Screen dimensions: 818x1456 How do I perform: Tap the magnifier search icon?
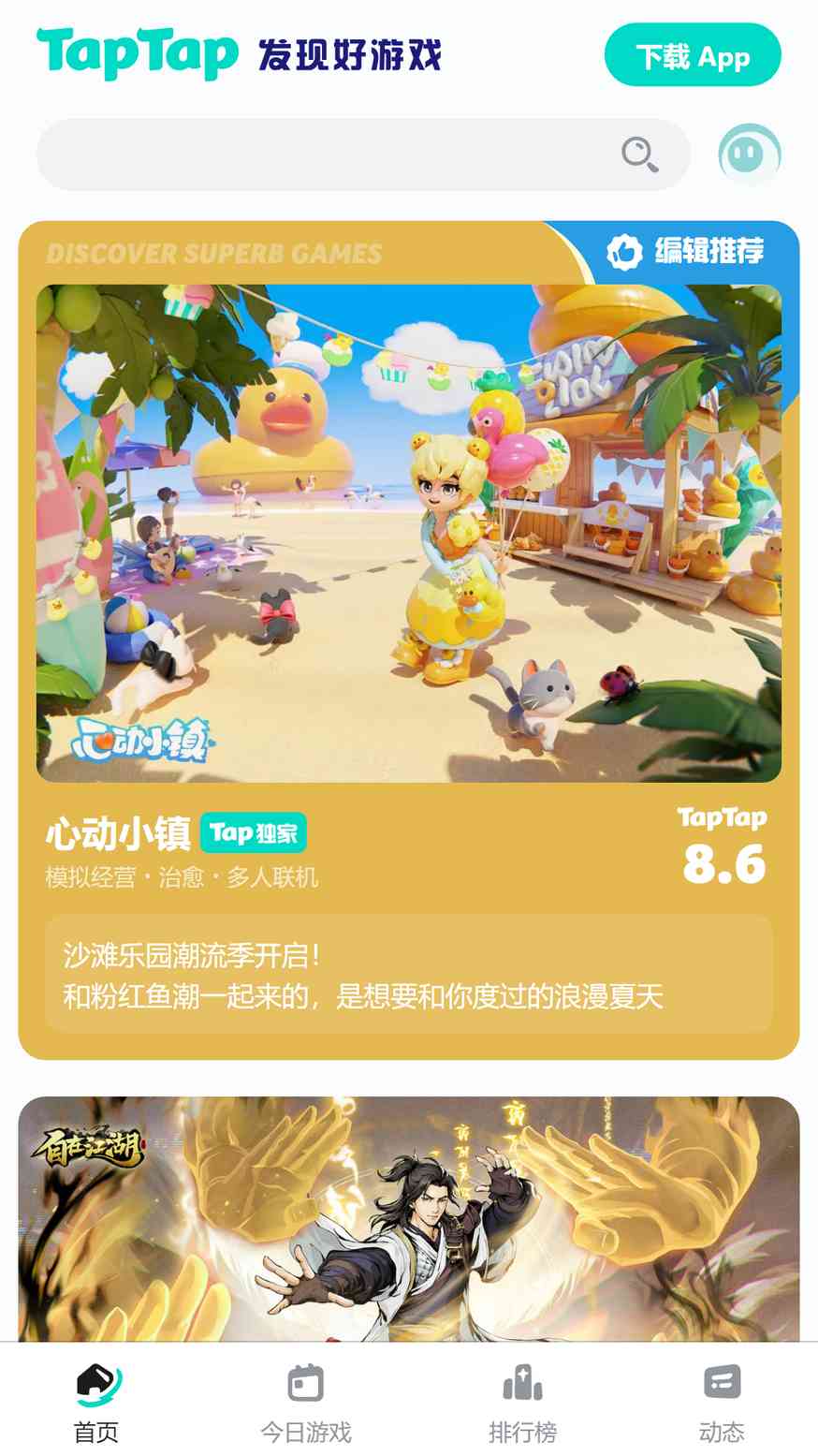640,154
